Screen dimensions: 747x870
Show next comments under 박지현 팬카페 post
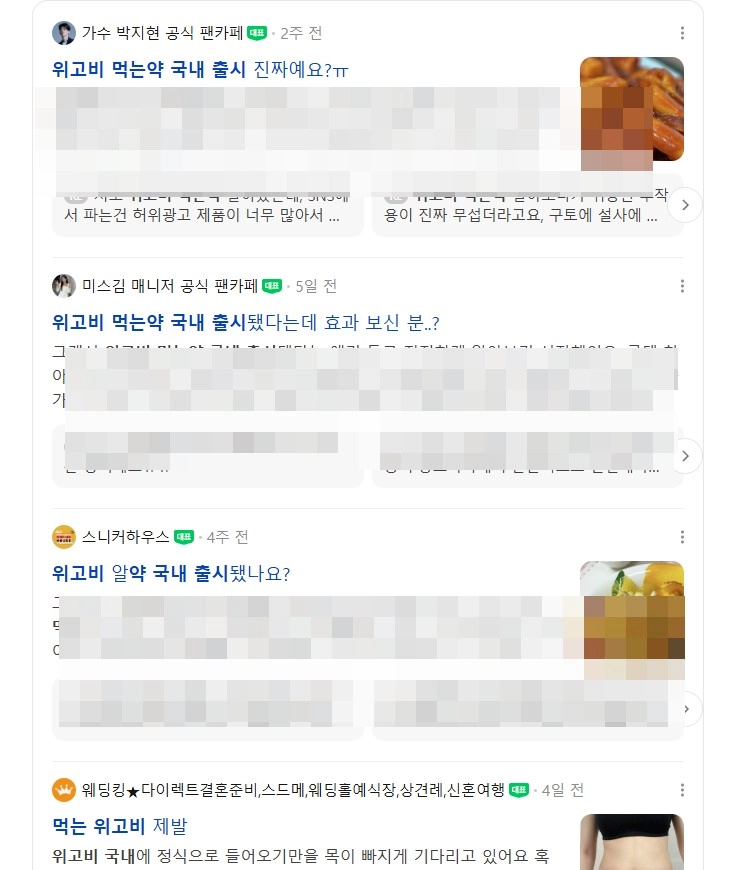[685, 205]
